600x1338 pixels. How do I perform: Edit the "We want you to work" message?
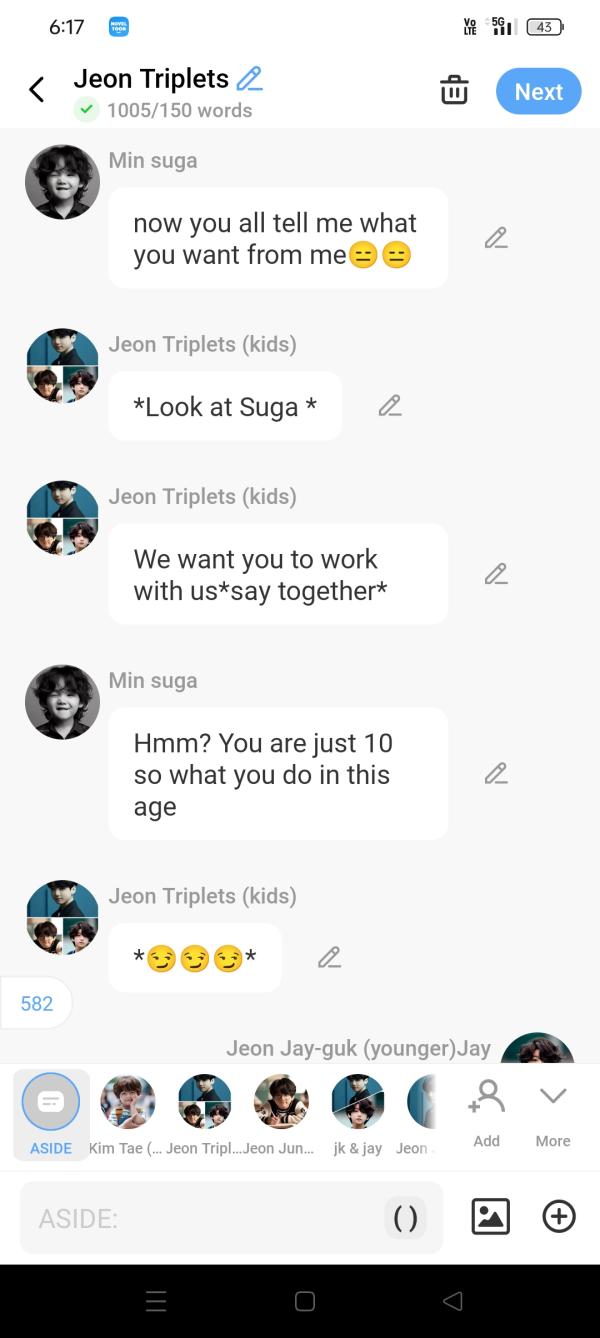tap(496, 574)
